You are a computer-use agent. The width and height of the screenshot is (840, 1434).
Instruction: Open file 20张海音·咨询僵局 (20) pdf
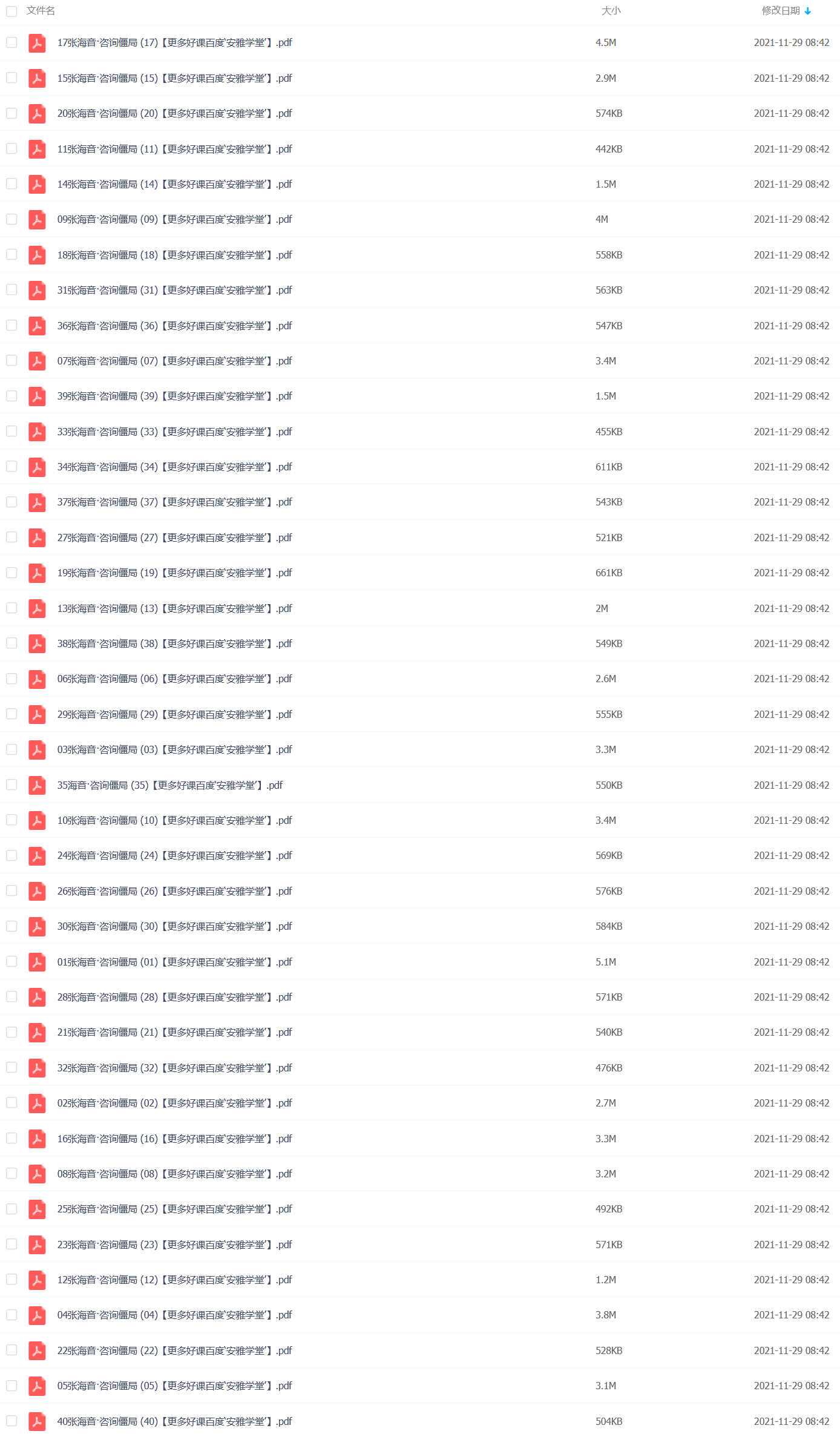click(174, 114)
